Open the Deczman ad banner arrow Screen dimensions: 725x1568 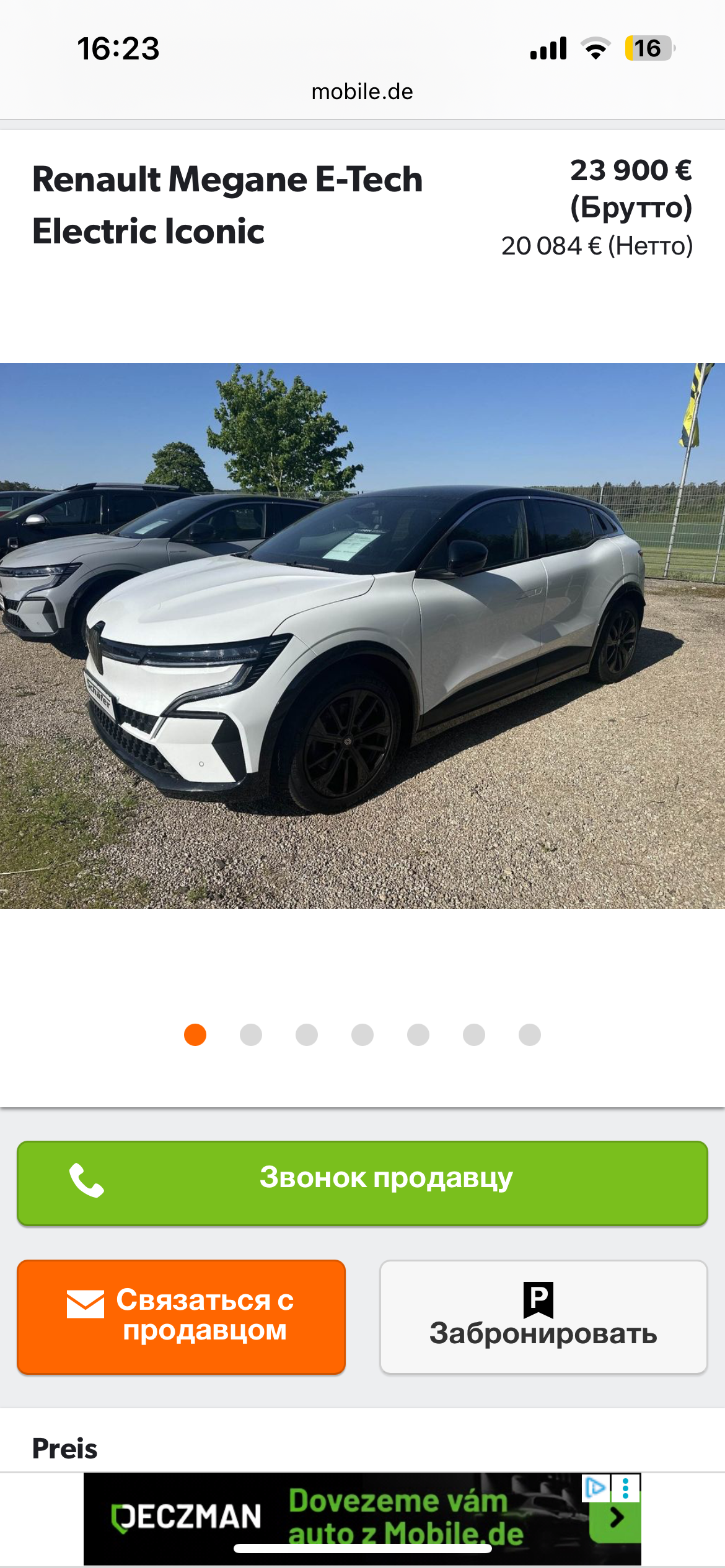(x=615, y=1518)
